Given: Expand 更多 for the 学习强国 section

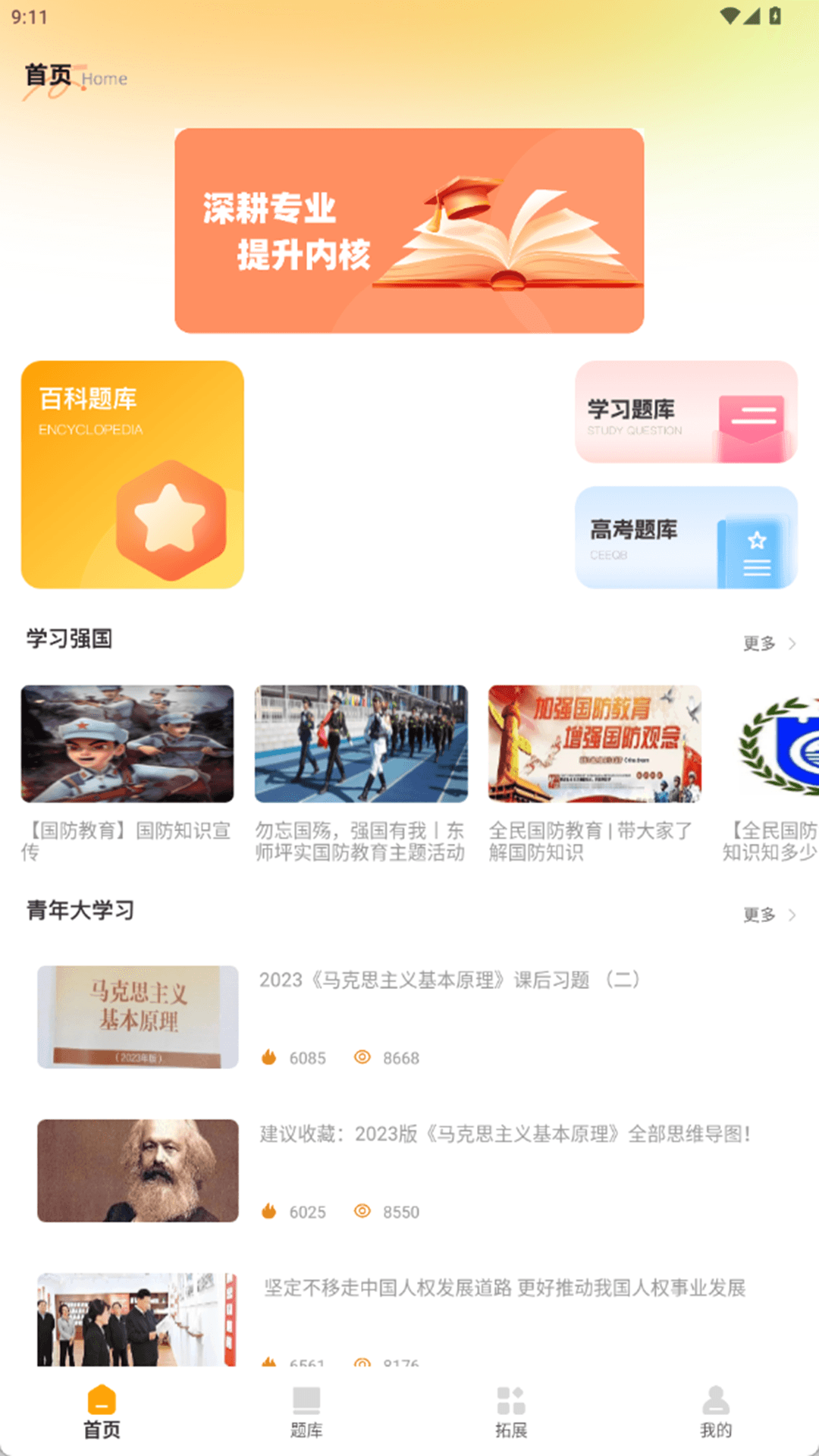Looking at the screenshot, I should 761,642.
